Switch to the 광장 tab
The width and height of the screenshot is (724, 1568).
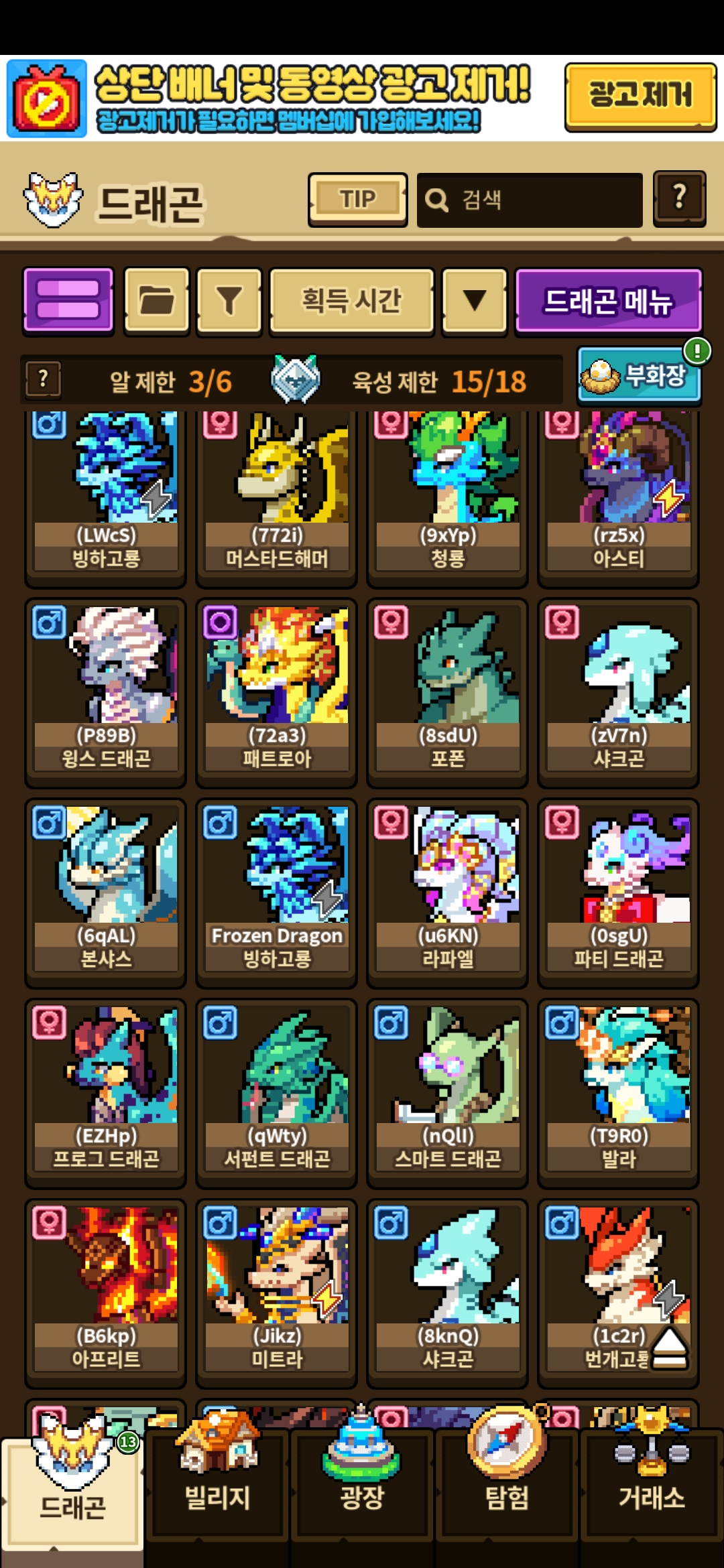[x=362, y=1481]
